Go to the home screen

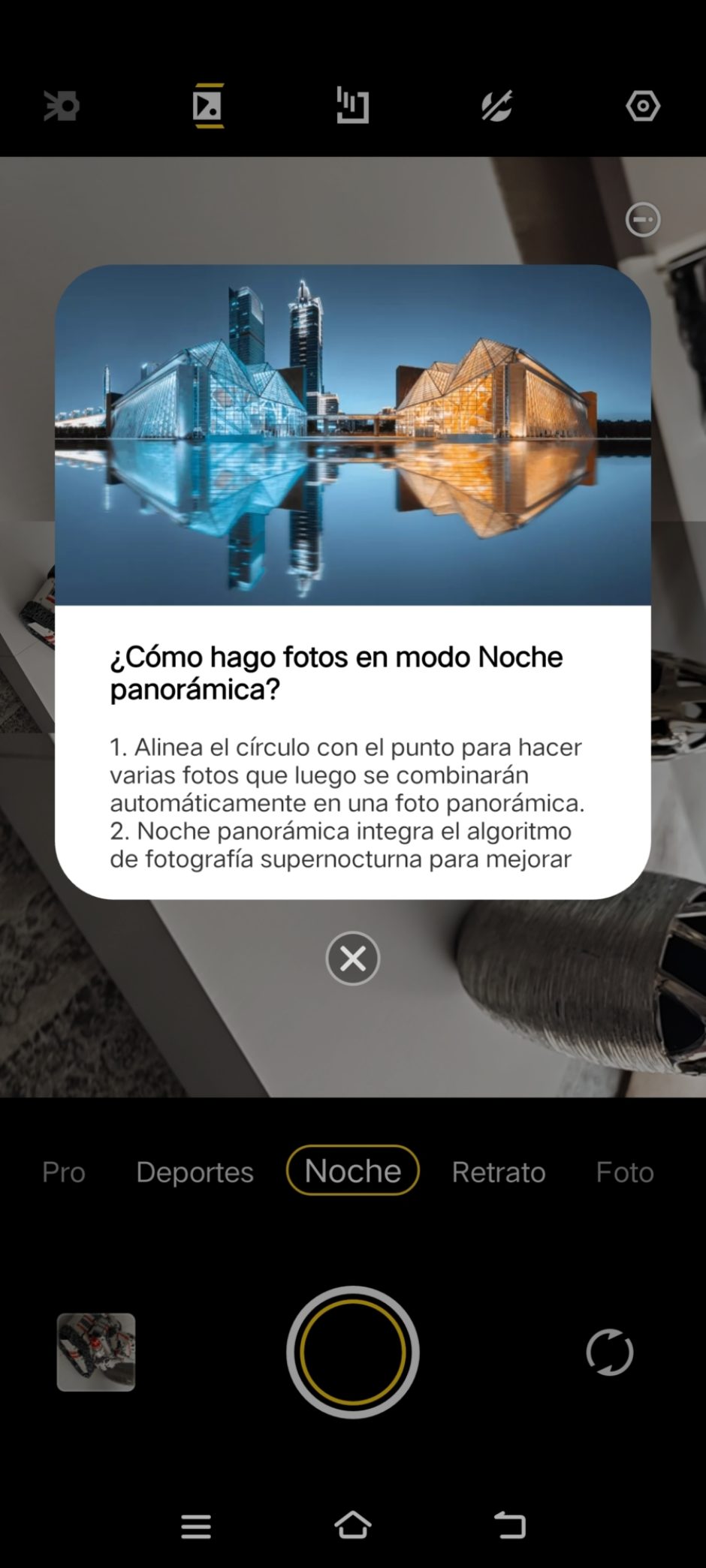coord(352,1525)
